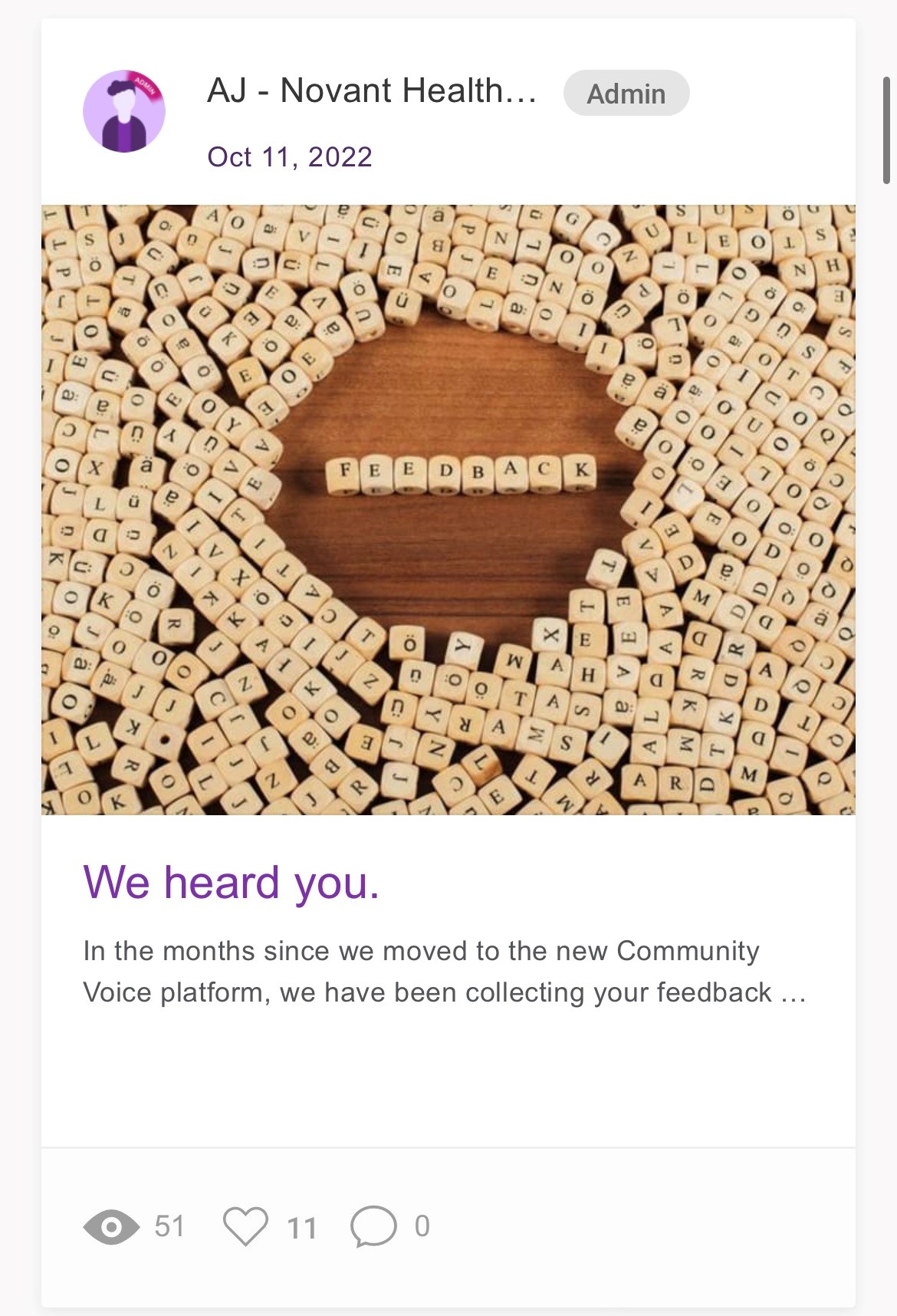897x1316 pixels.
Task: Open the feedback letter-blocks post image
Action: (449, 509)
